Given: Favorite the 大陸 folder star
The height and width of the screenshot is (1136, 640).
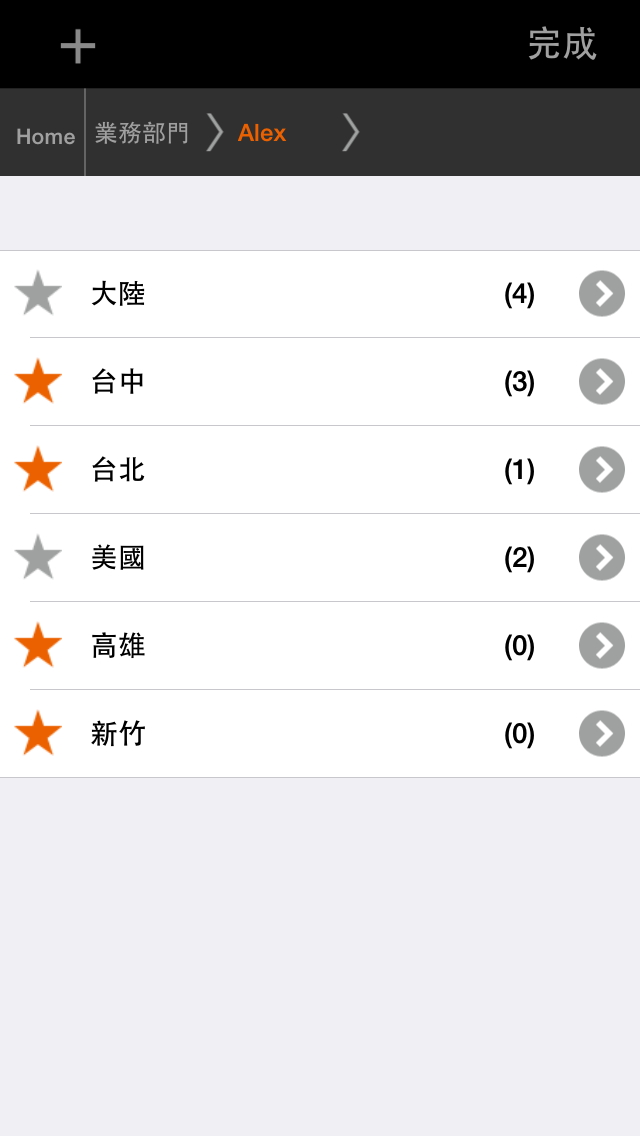Looking at the screenshot, I should pos(39,294).
